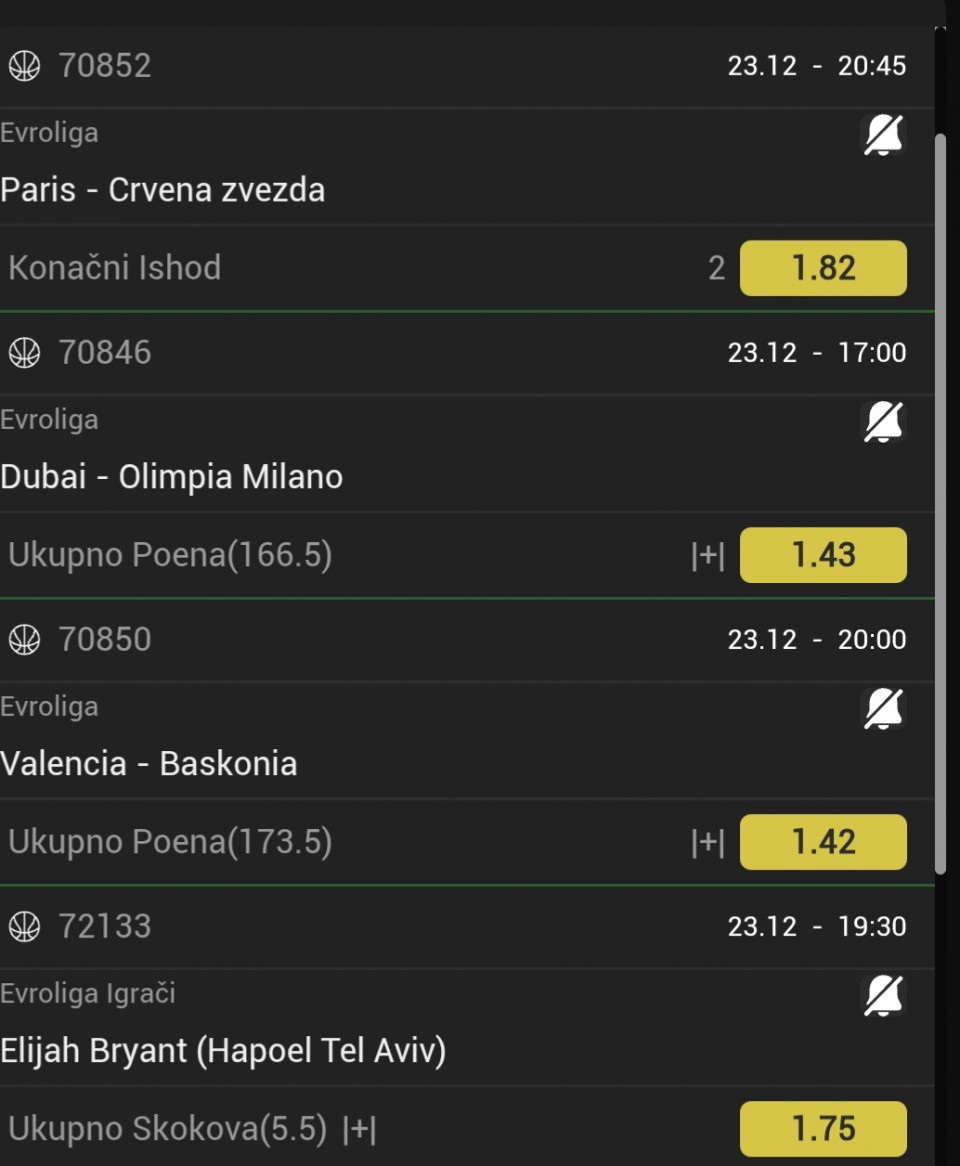960x1166 pixels.
Task: Toggle notification bell for Elijah Bryant
Action: point(883,996)
